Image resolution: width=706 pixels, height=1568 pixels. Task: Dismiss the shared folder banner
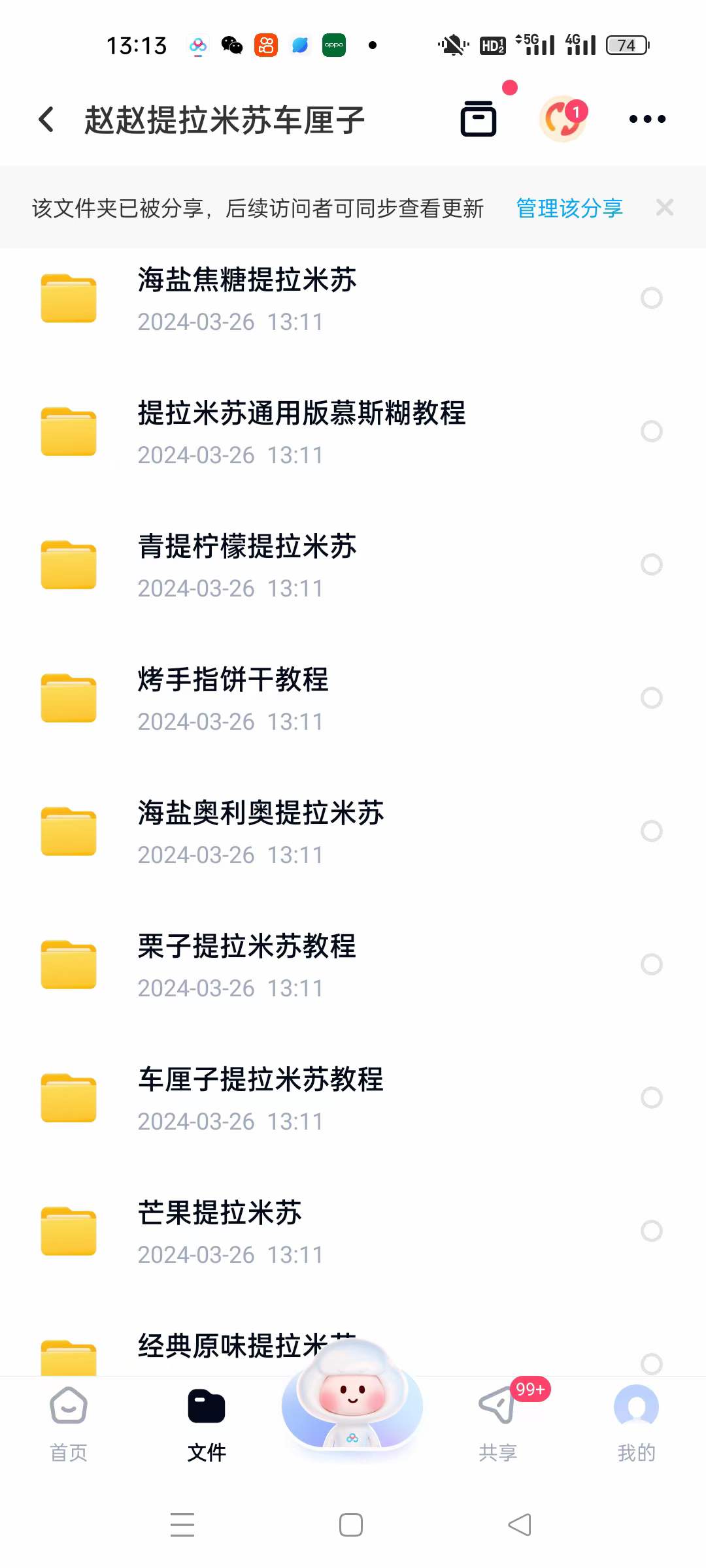[665, 208]
